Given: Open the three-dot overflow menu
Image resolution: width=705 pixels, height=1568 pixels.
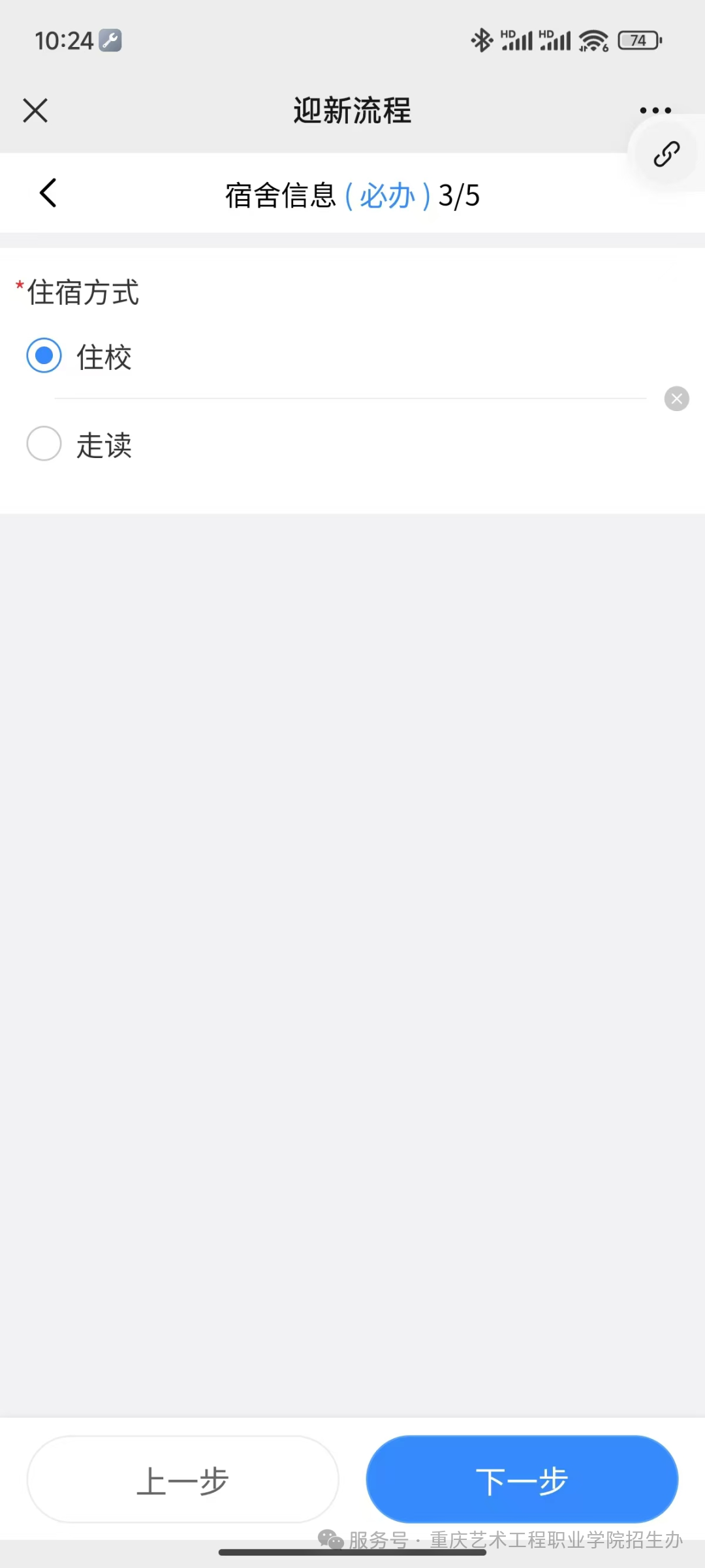Looking at the screenshot, I should pos(655,110).
